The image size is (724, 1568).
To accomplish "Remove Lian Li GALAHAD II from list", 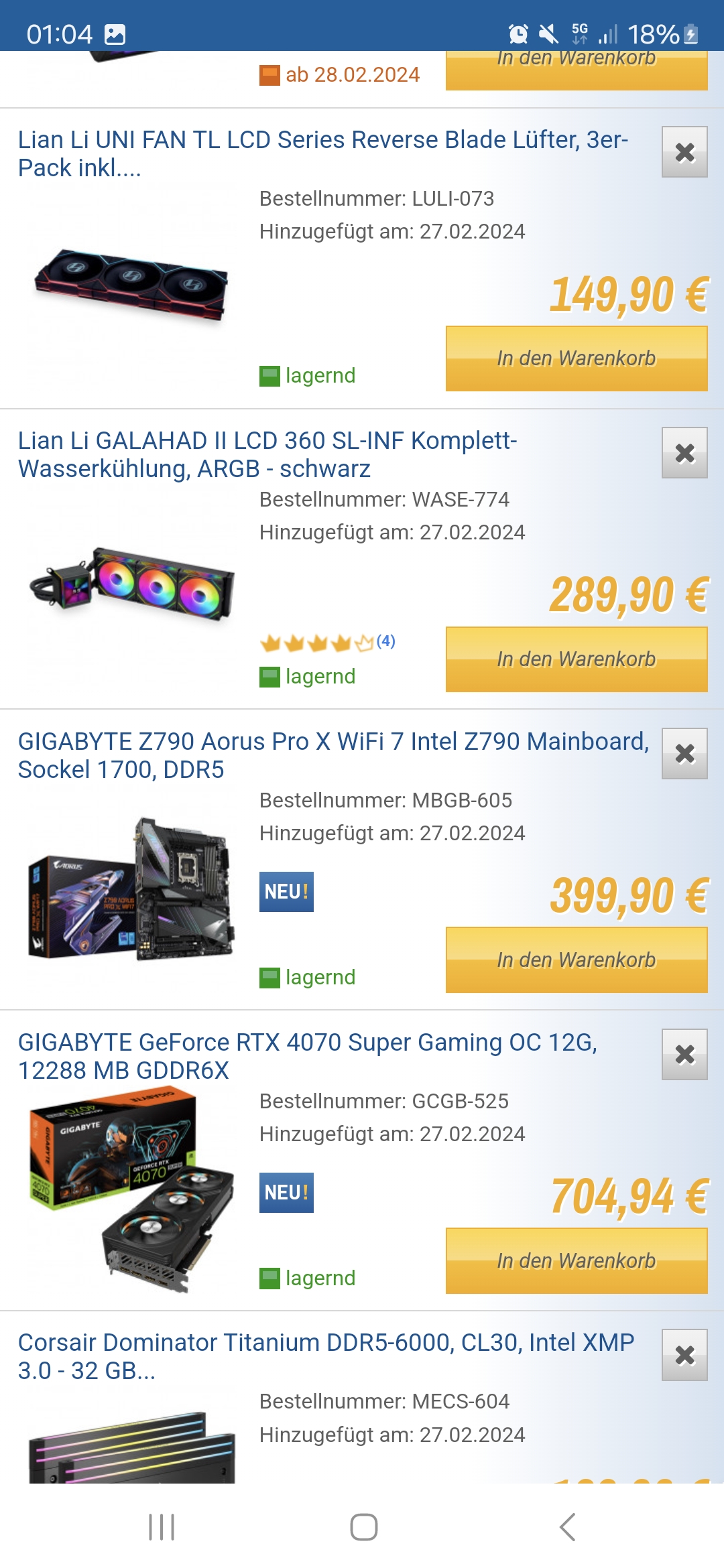I will 684,453.
